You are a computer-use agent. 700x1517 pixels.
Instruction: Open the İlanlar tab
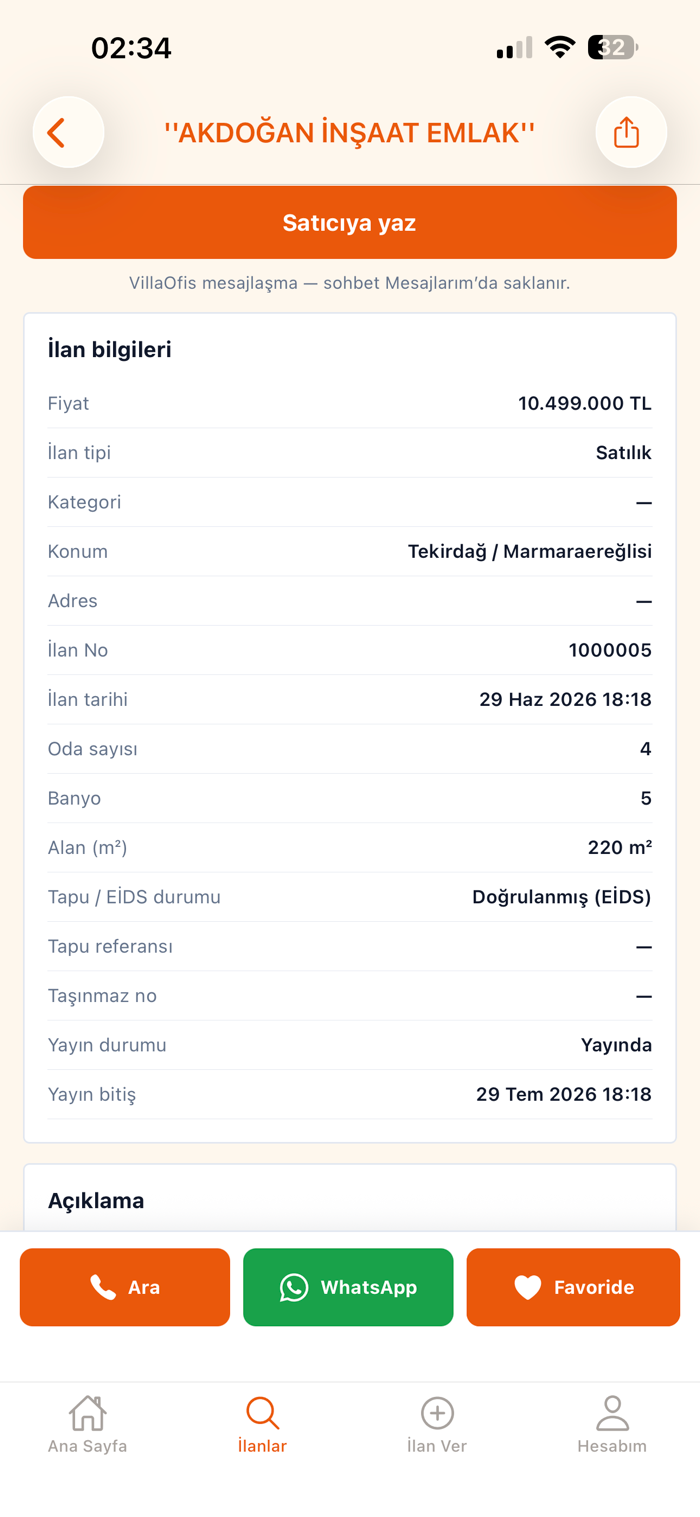[x=262, y=1425]
